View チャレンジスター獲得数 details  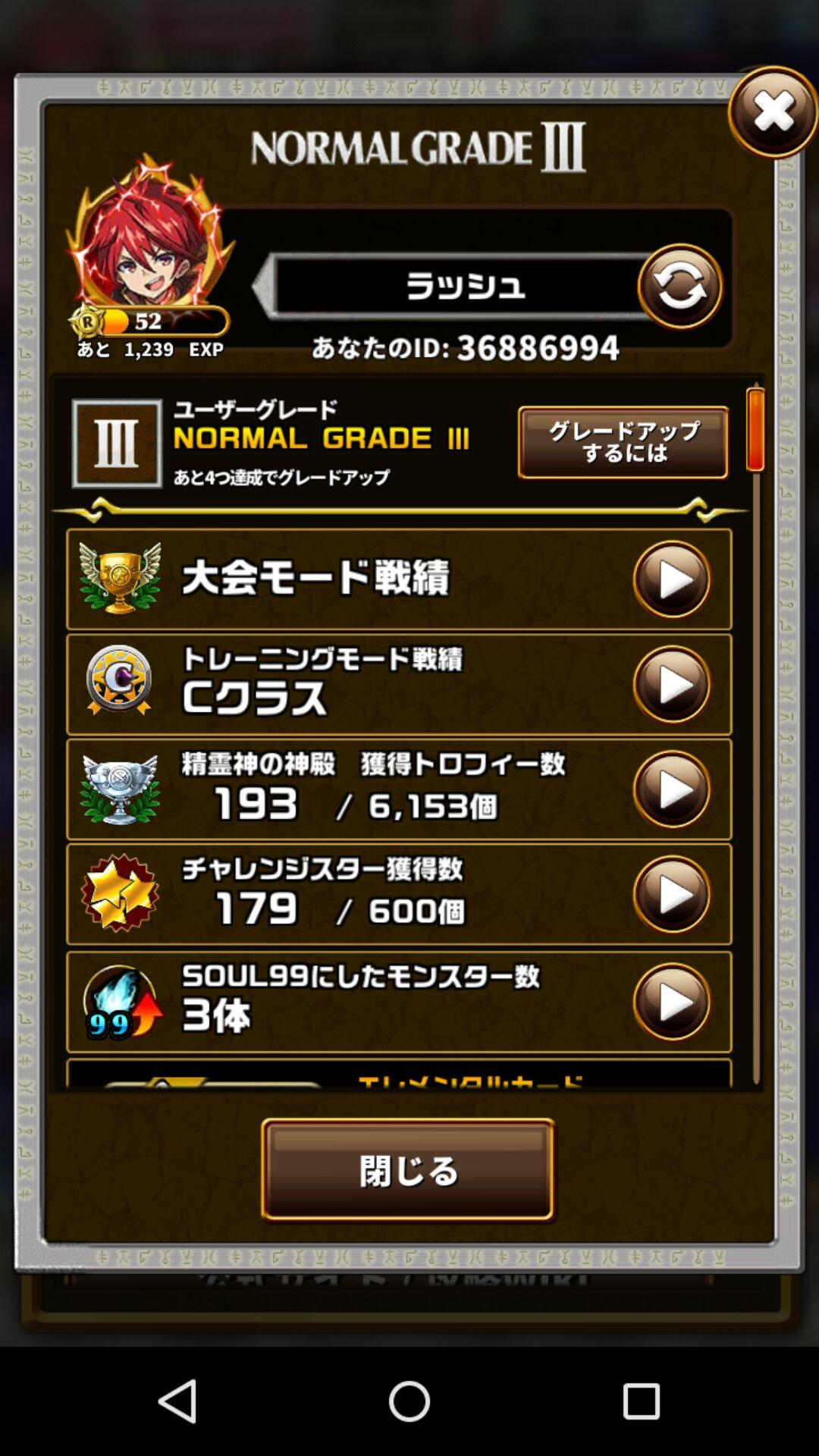tap(672, 894)
